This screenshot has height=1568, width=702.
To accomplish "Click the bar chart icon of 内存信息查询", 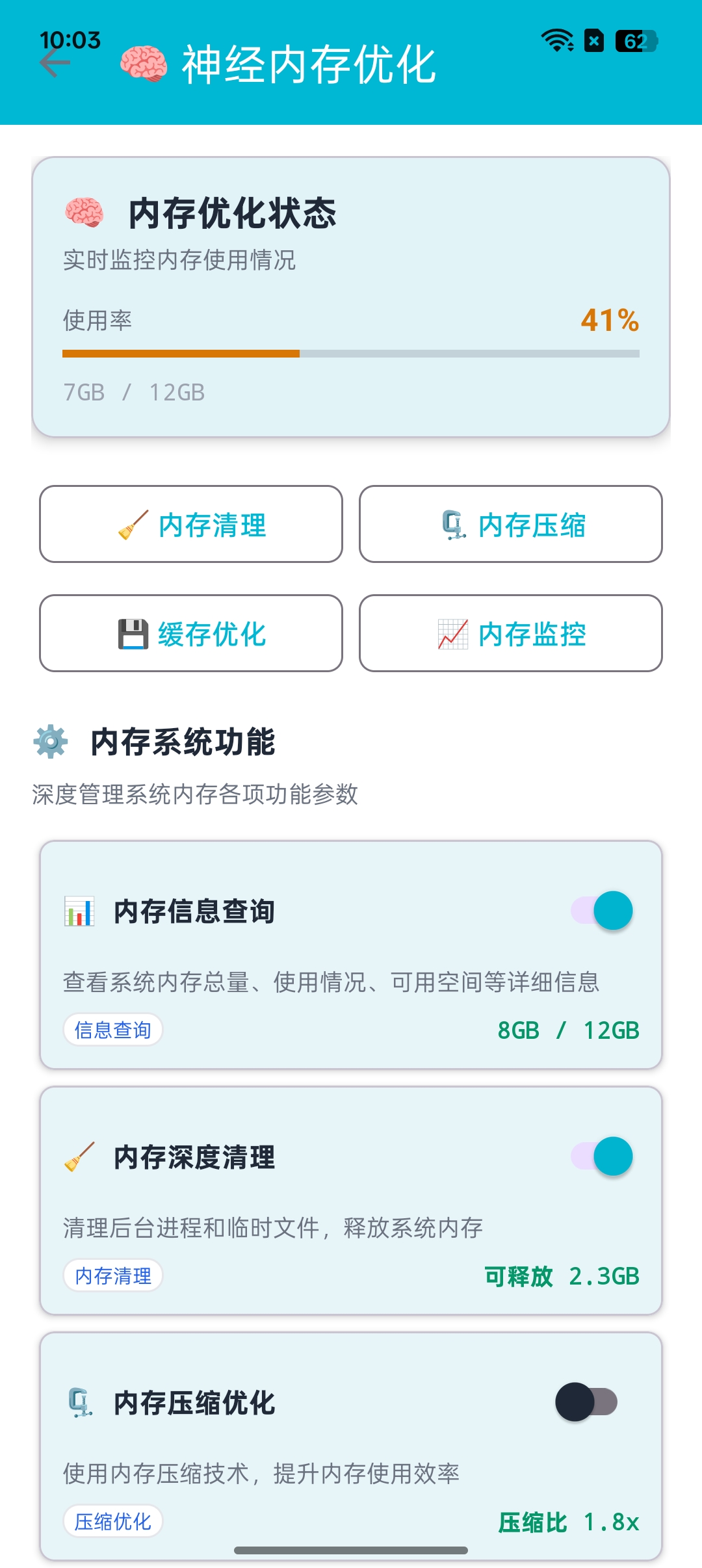I will 79,913.
